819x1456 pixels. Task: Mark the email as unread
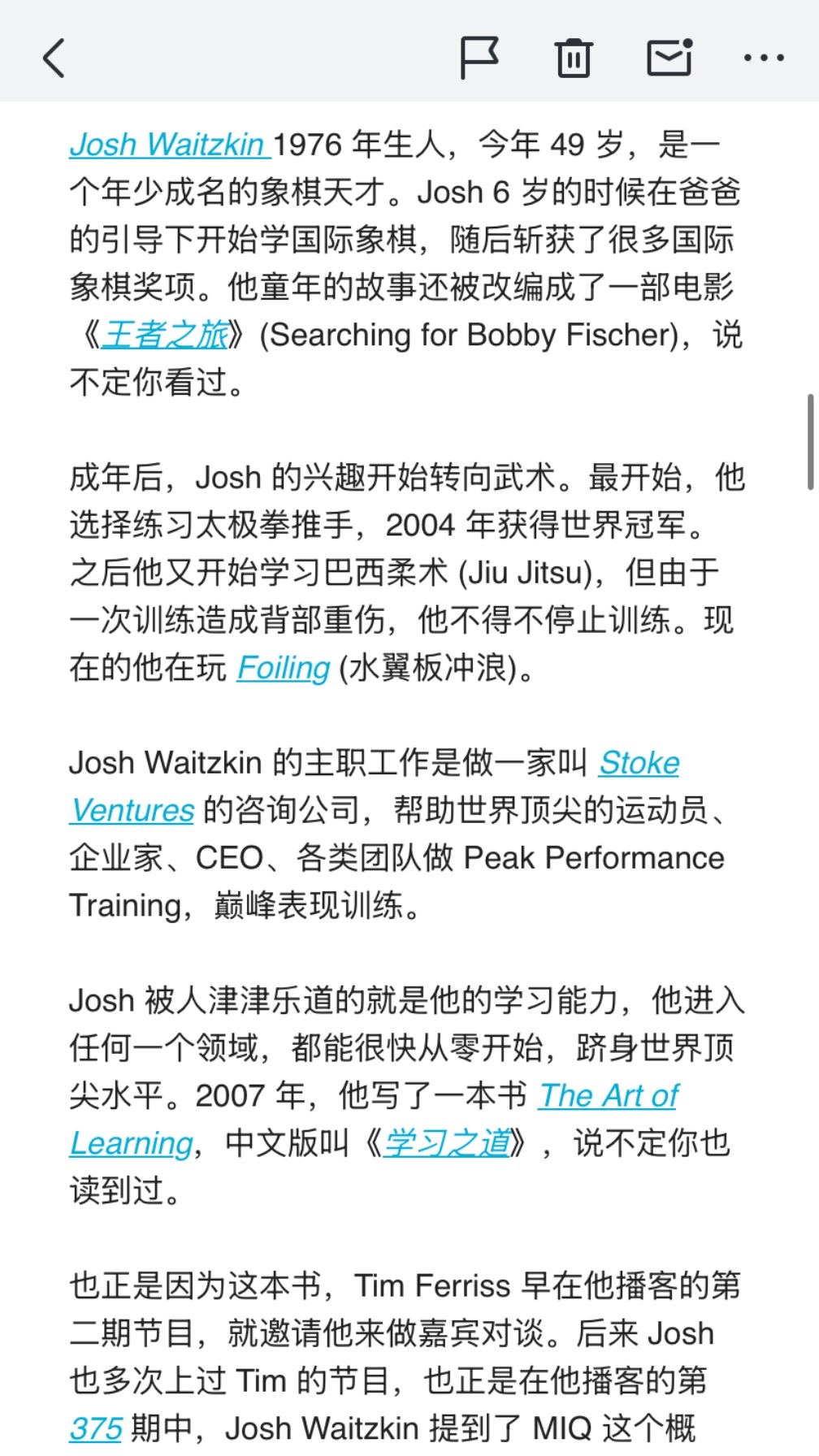669,58
